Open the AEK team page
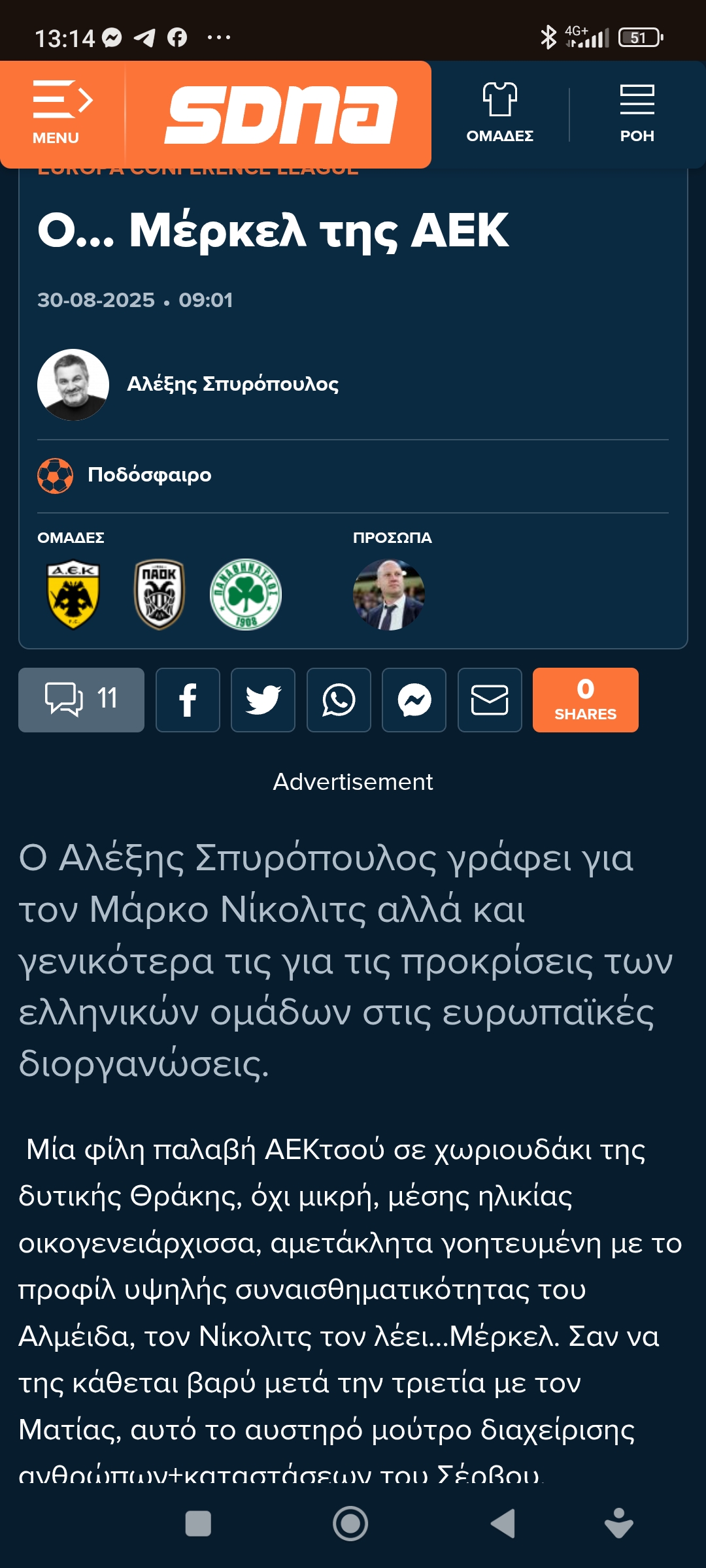 click(73, 594)
